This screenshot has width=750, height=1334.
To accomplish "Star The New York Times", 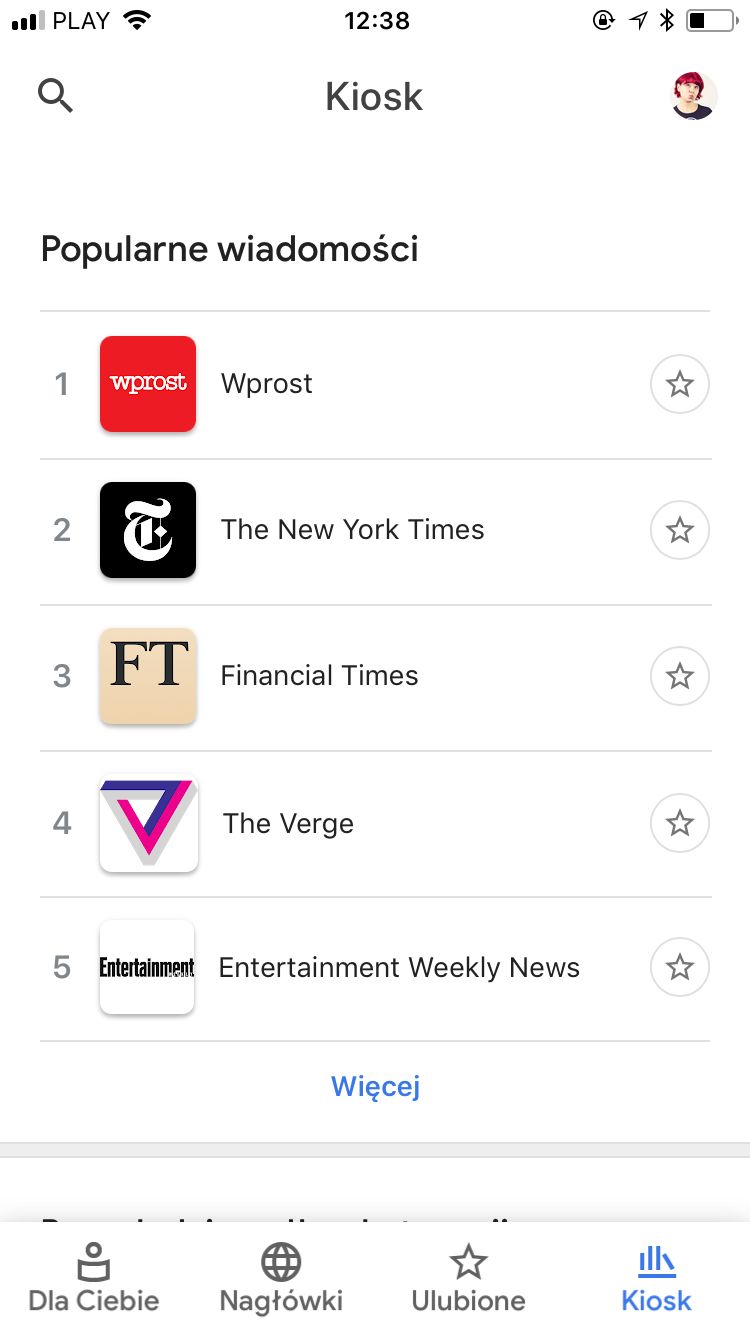I will 680,530.
